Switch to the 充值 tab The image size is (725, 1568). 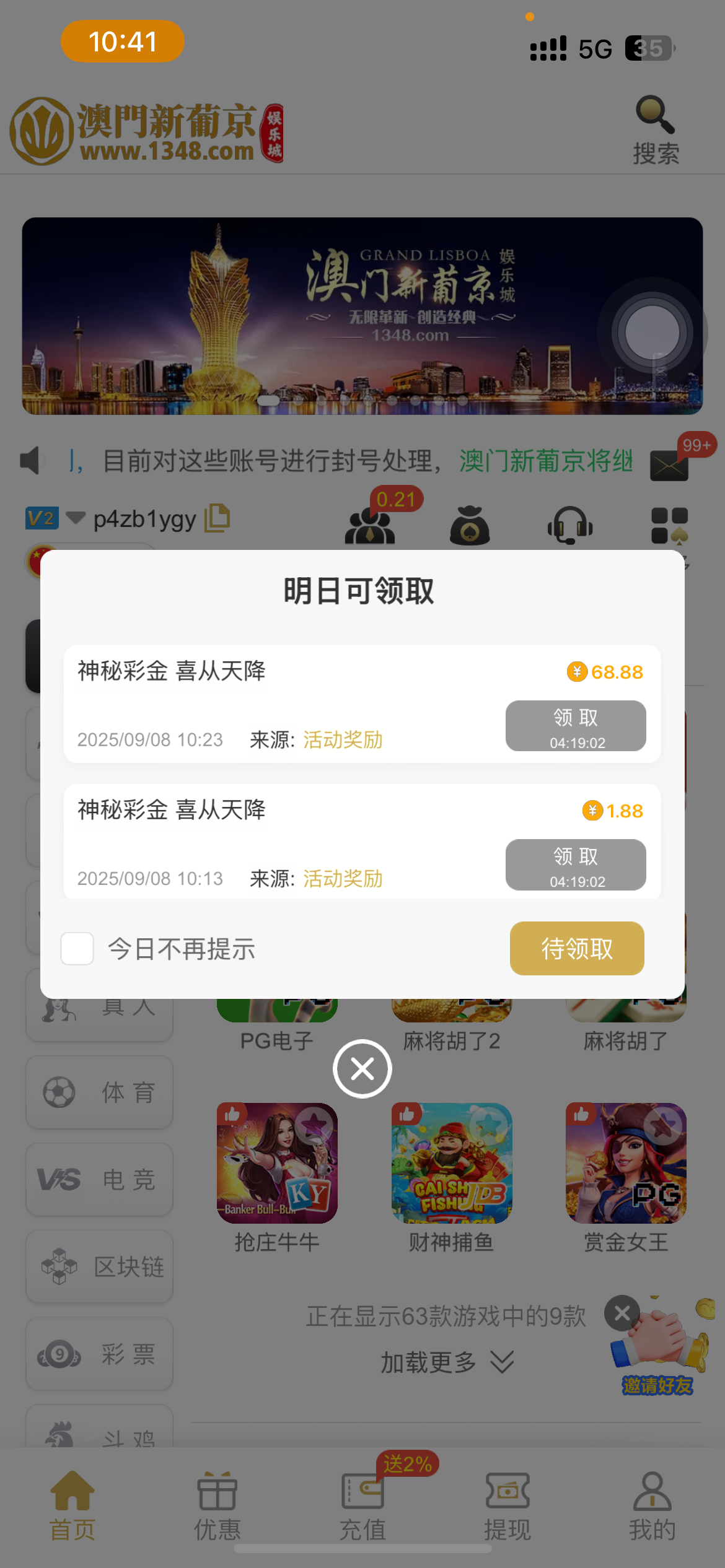point(362,1506)
